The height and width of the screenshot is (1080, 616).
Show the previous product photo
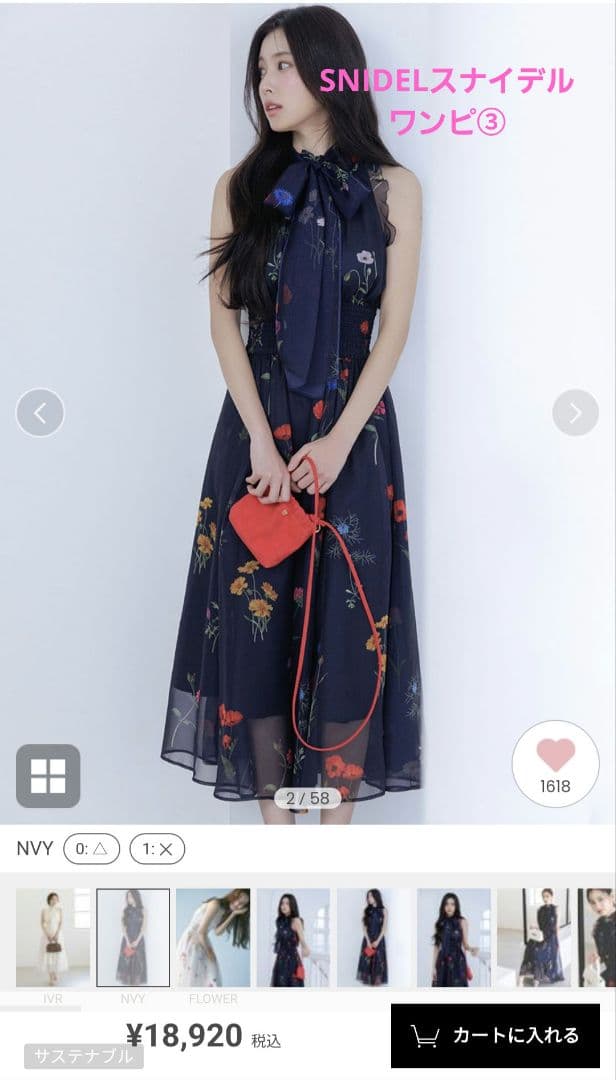40,413
